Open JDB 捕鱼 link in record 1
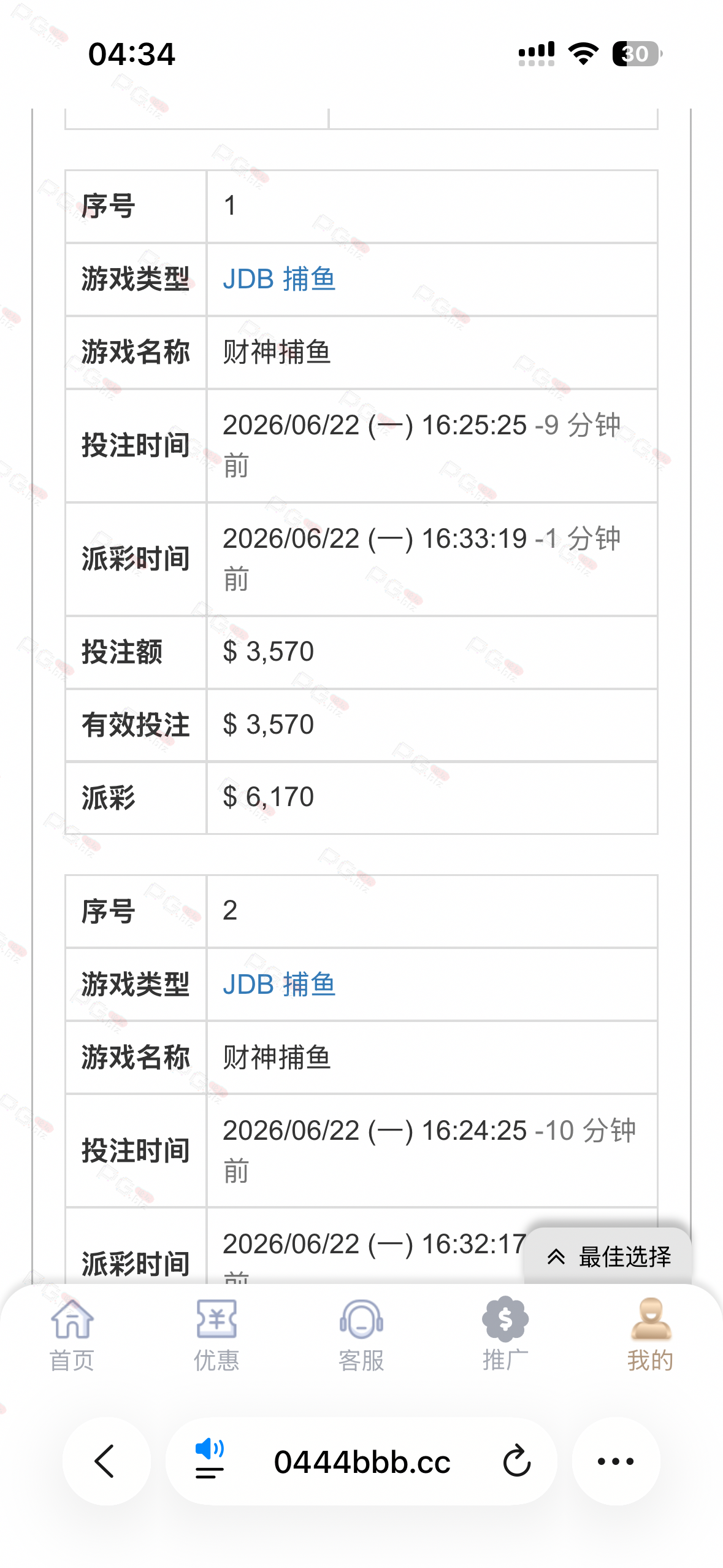723x1568 pixels. [x=279, y=279]
